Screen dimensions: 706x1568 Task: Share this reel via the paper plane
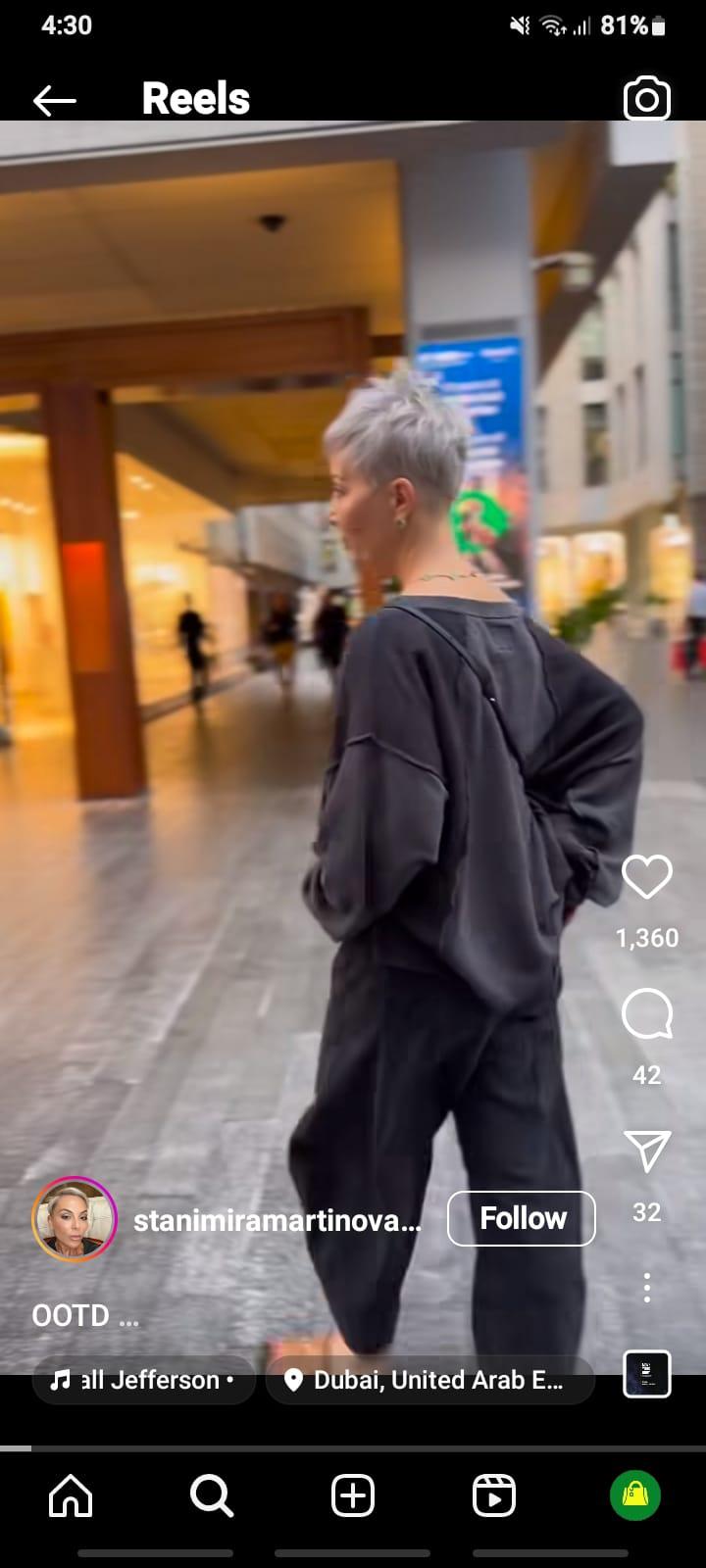646,1151
